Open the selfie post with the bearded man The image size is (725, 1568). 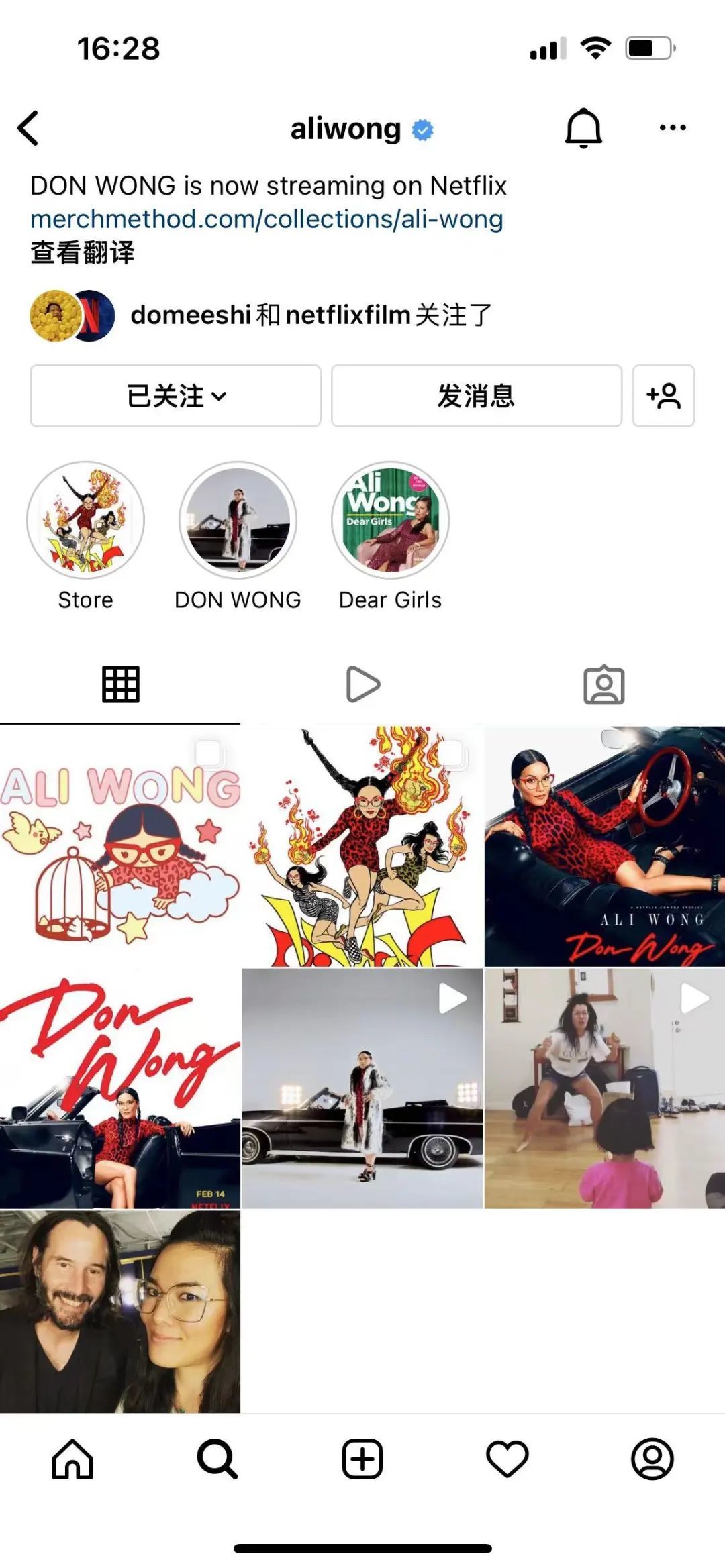pos(120,1312)
